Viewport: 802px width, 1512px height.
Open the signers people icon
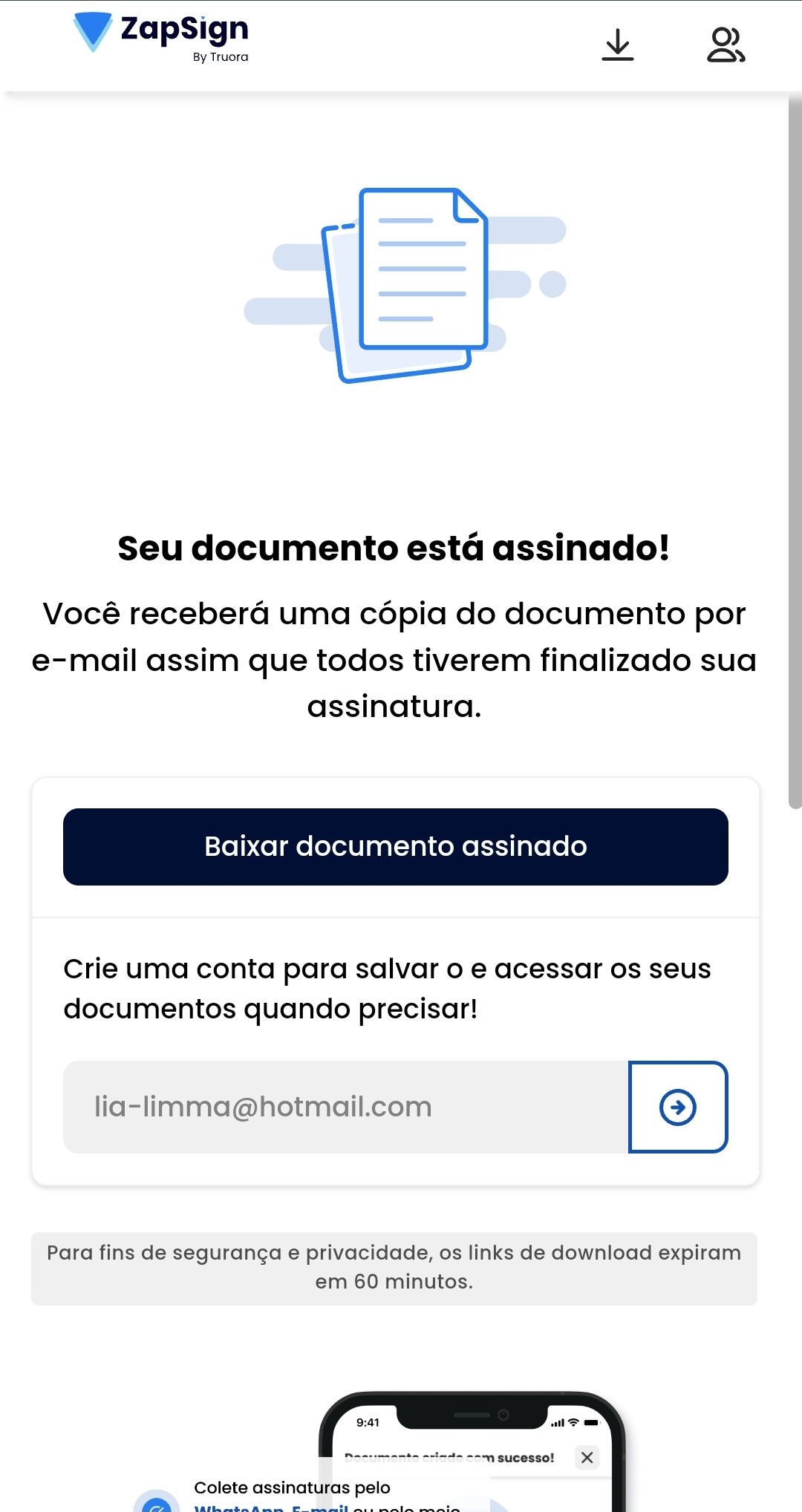point(726,45)
